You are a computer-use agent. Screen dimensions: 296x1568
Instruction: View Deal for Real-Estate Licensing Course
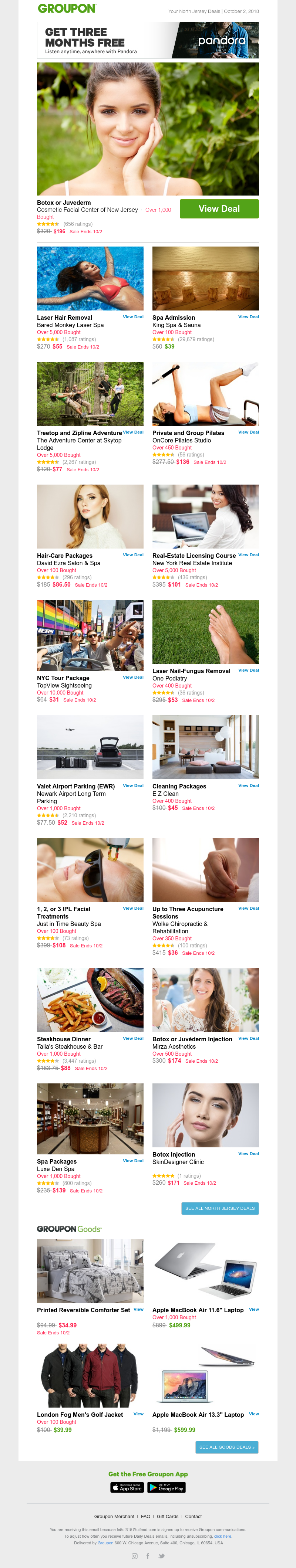[x=249, y=555]
